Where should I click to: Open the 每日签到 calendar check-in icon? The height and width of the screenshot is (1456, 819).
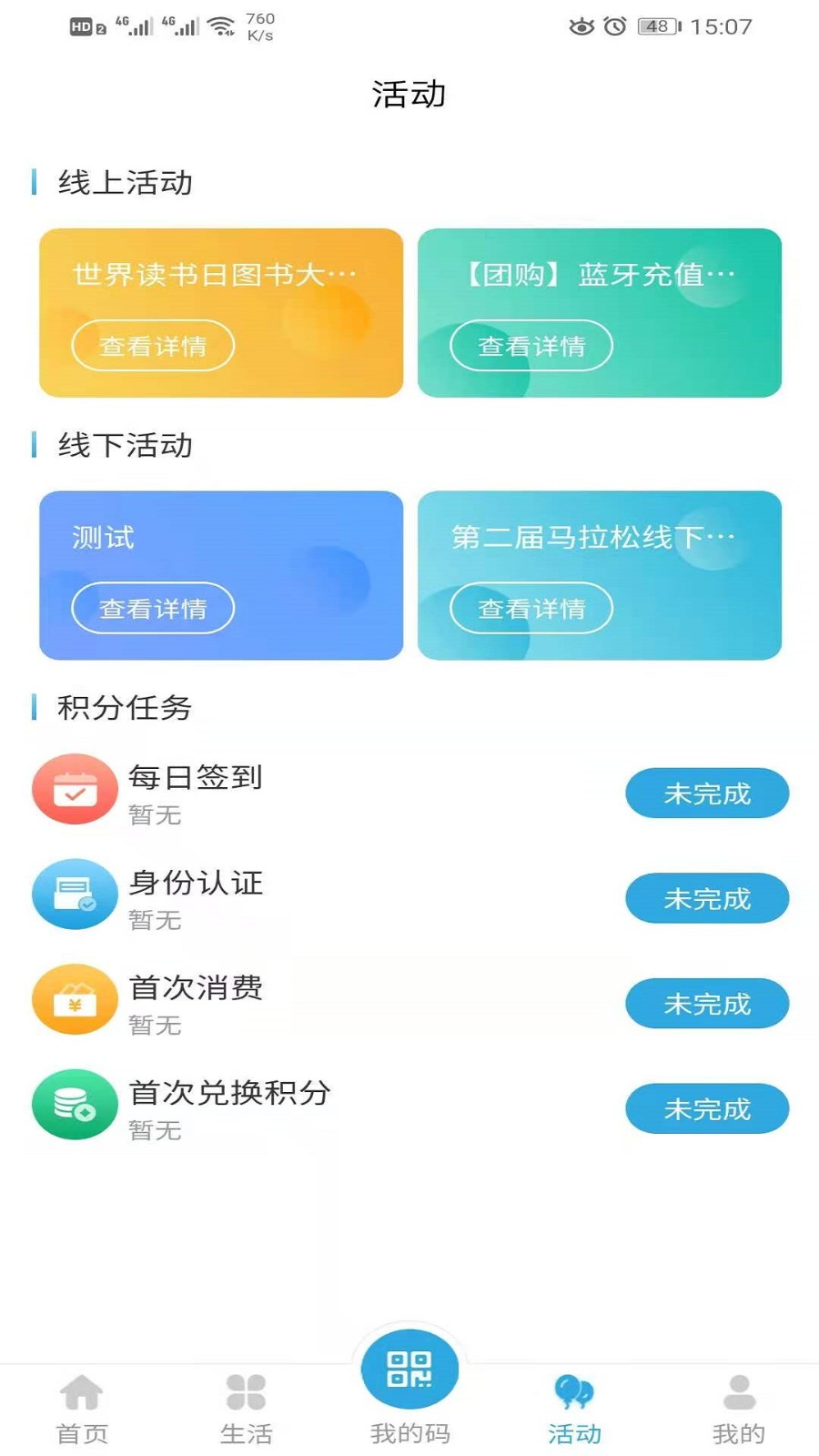point(75,790)
